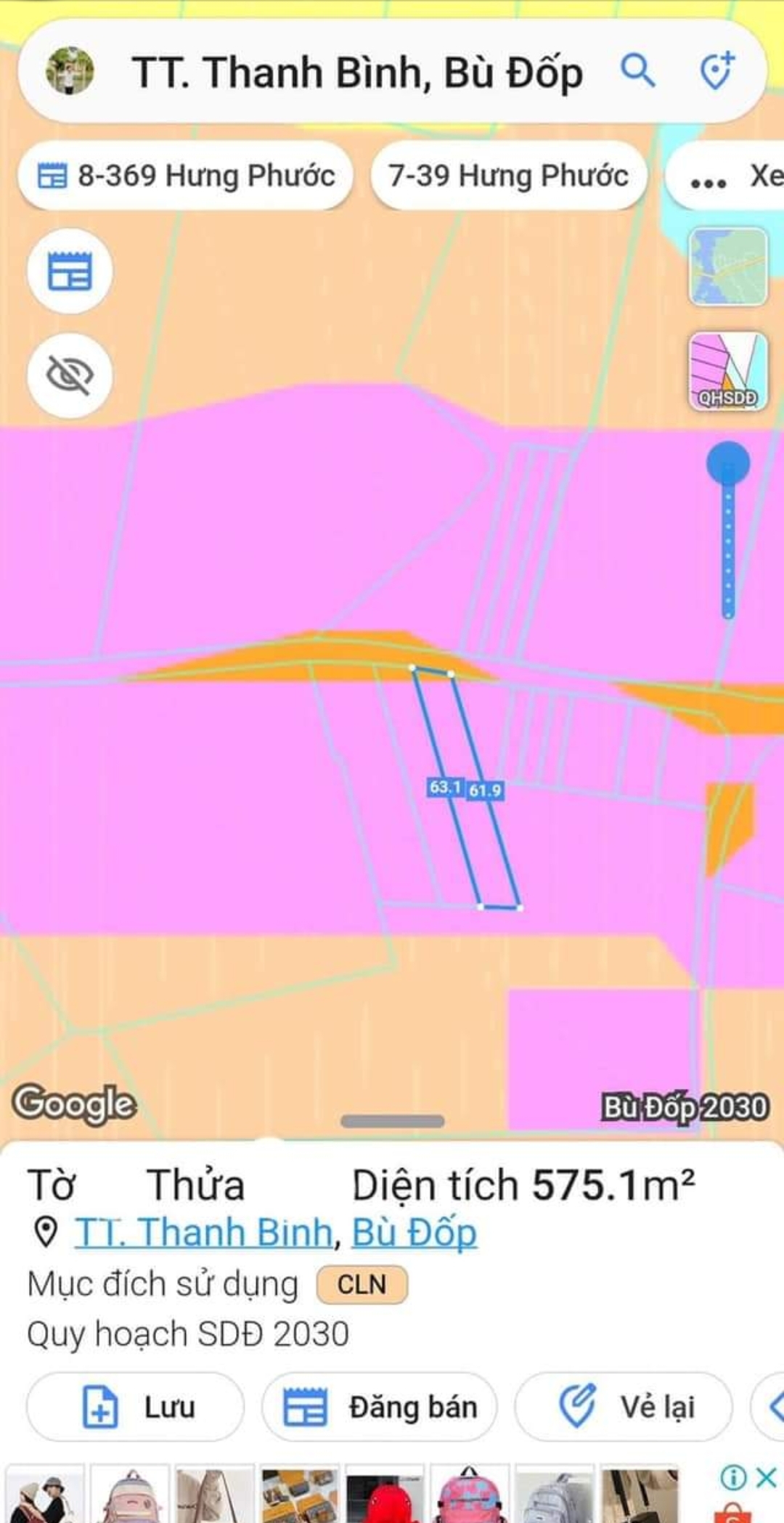Tap the Đăng bán button
Image resolution: width=784 pixels, height=1523 pixels.
(380, 1407)
